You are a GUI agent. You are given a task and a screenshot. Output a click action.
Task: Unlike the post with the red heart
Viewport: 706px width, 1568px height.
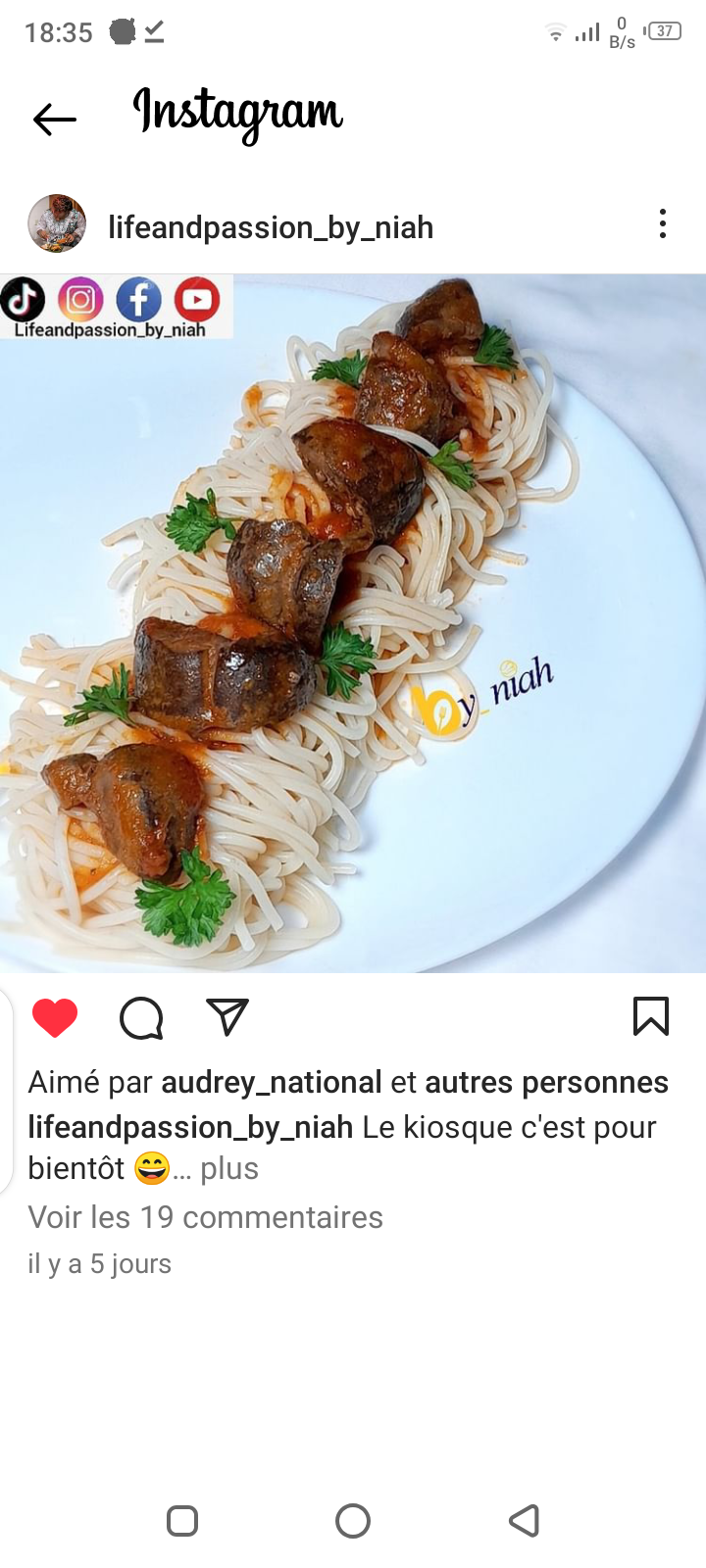tap(55, 1018)
